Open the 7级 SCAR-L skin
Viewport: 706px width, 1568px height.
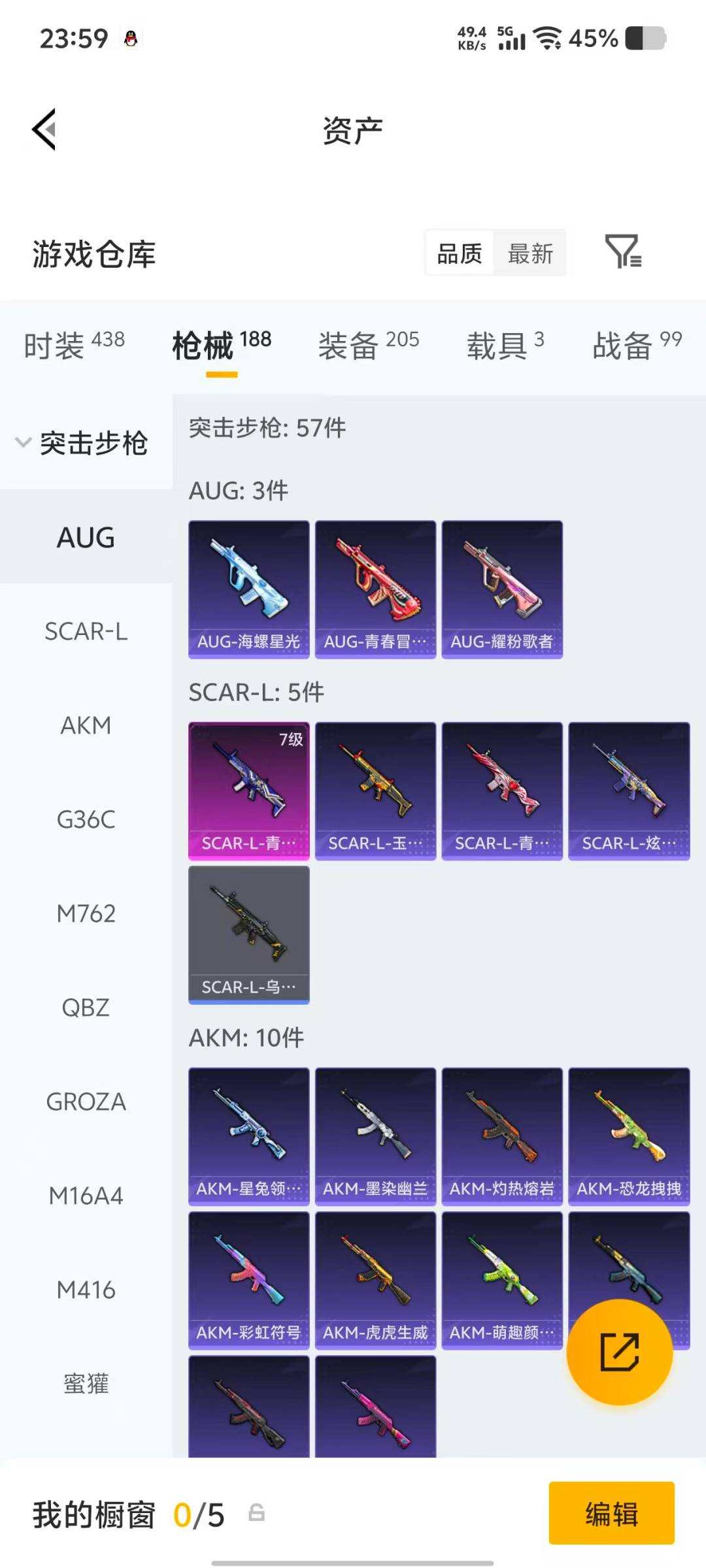[248, 791]
